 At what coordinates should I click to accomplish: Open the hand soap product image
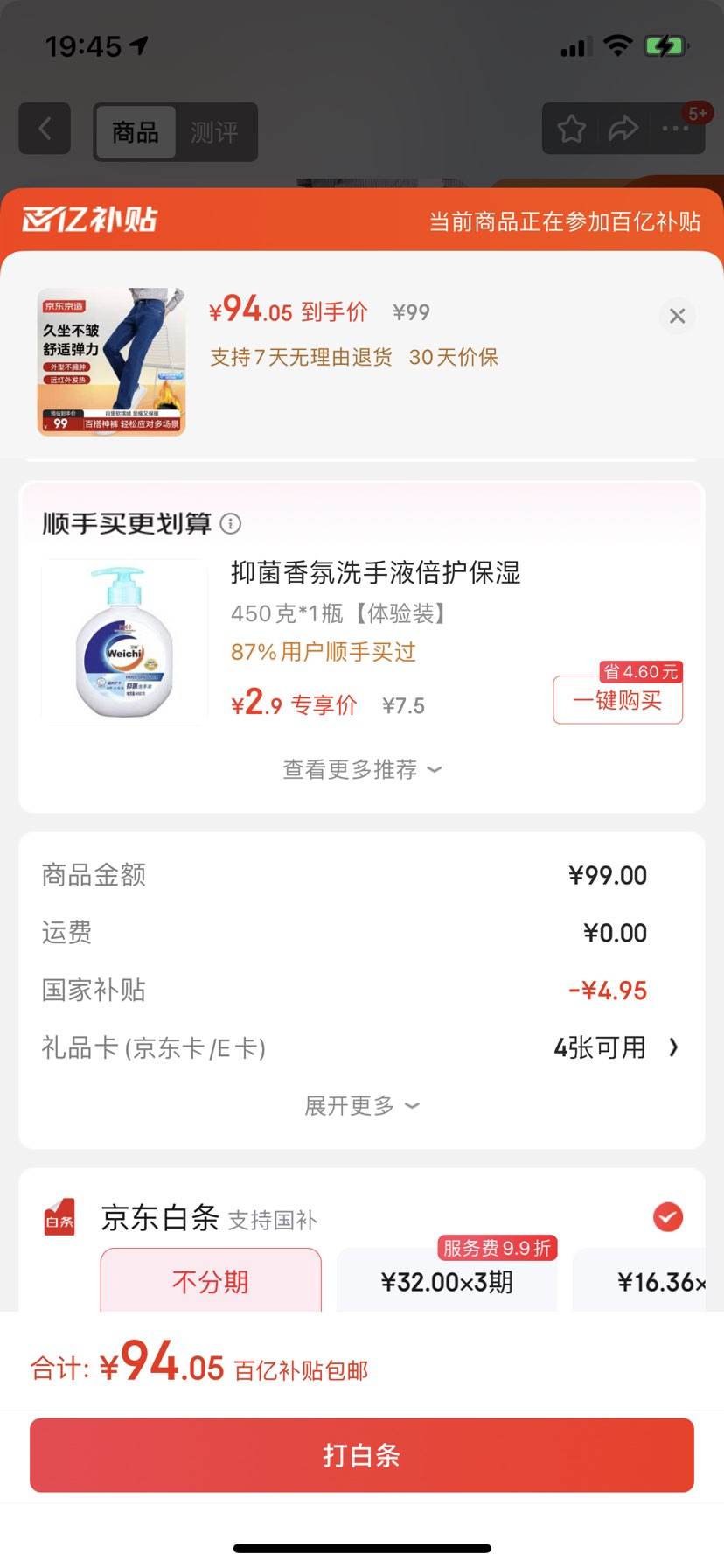[124, 641]
